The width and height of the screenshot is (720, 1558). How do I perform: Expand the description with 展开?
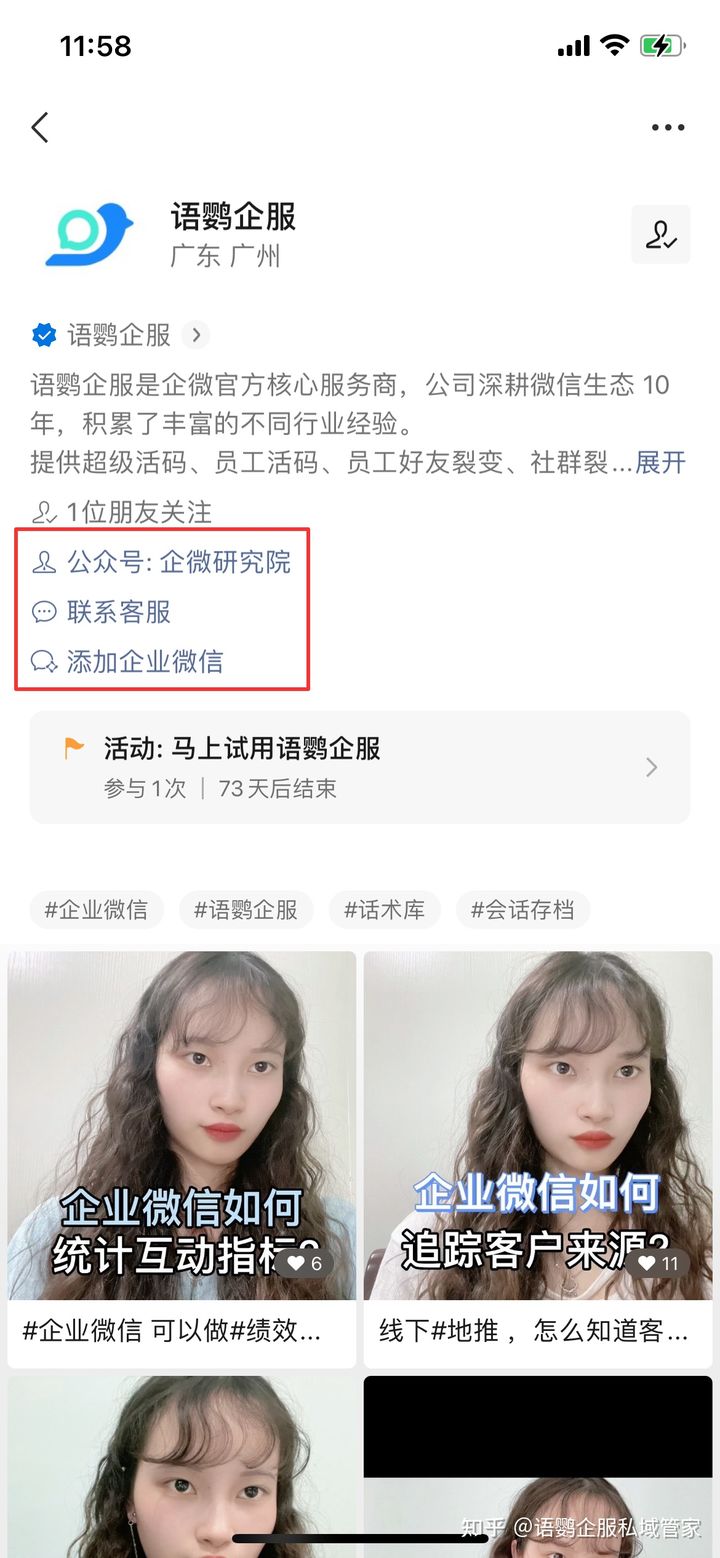(x=661, y=463)
